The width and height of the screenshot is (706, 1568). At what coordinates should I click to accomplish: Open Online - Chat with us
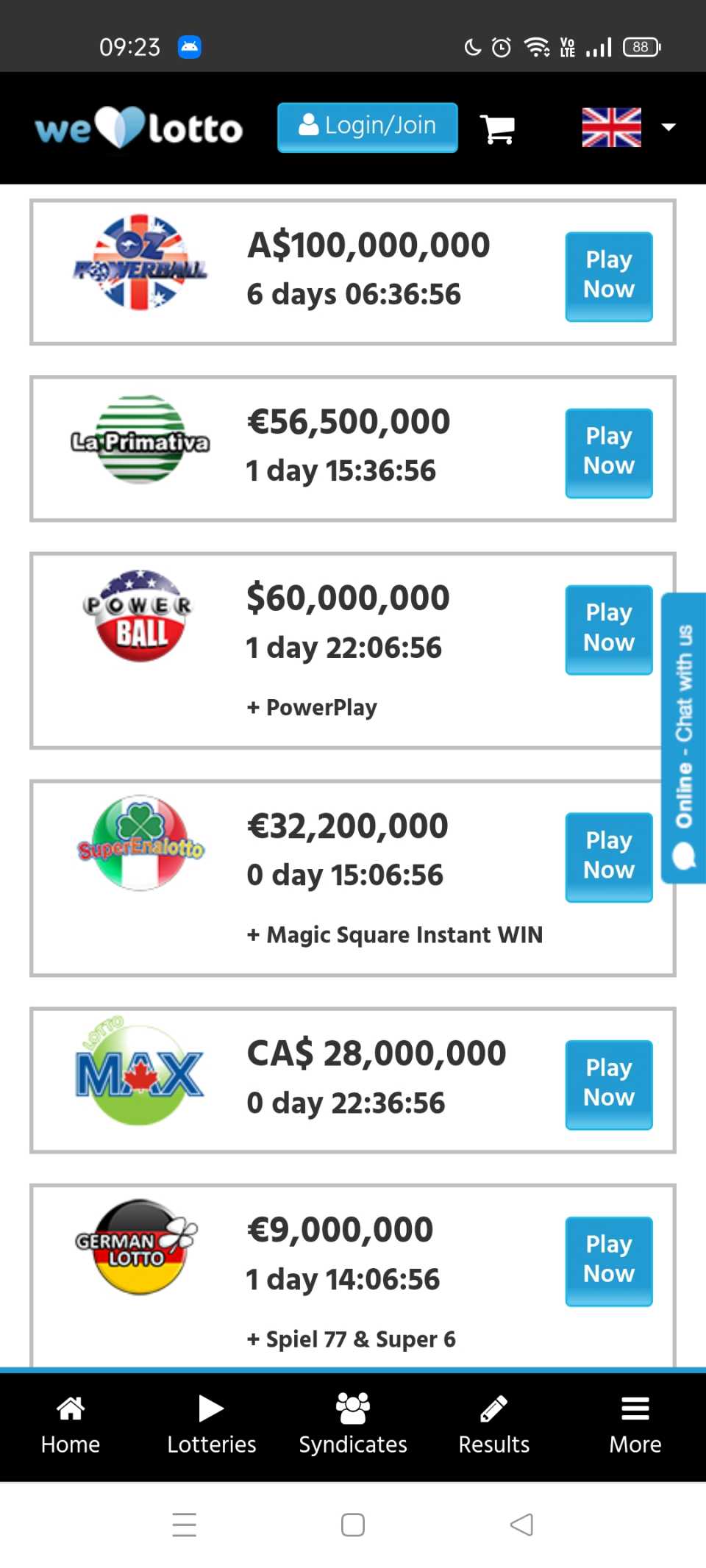coord(683,737)
